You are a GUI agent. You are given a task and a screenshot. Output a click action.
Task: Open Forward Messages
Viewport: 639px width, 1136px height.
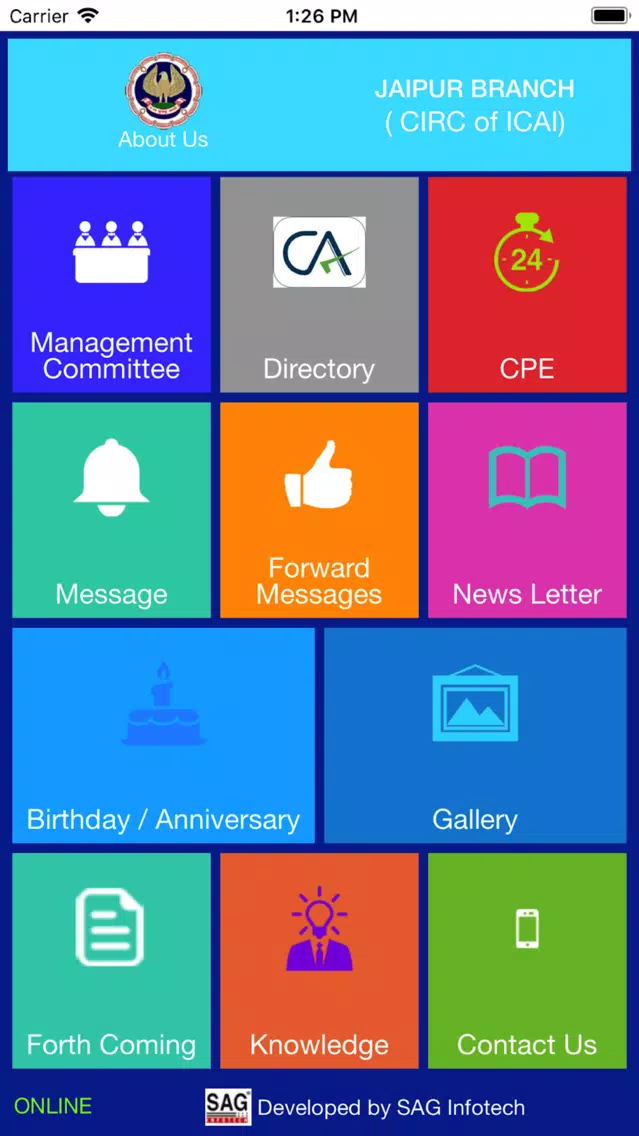pyautogui.click(x=320, y=510)
